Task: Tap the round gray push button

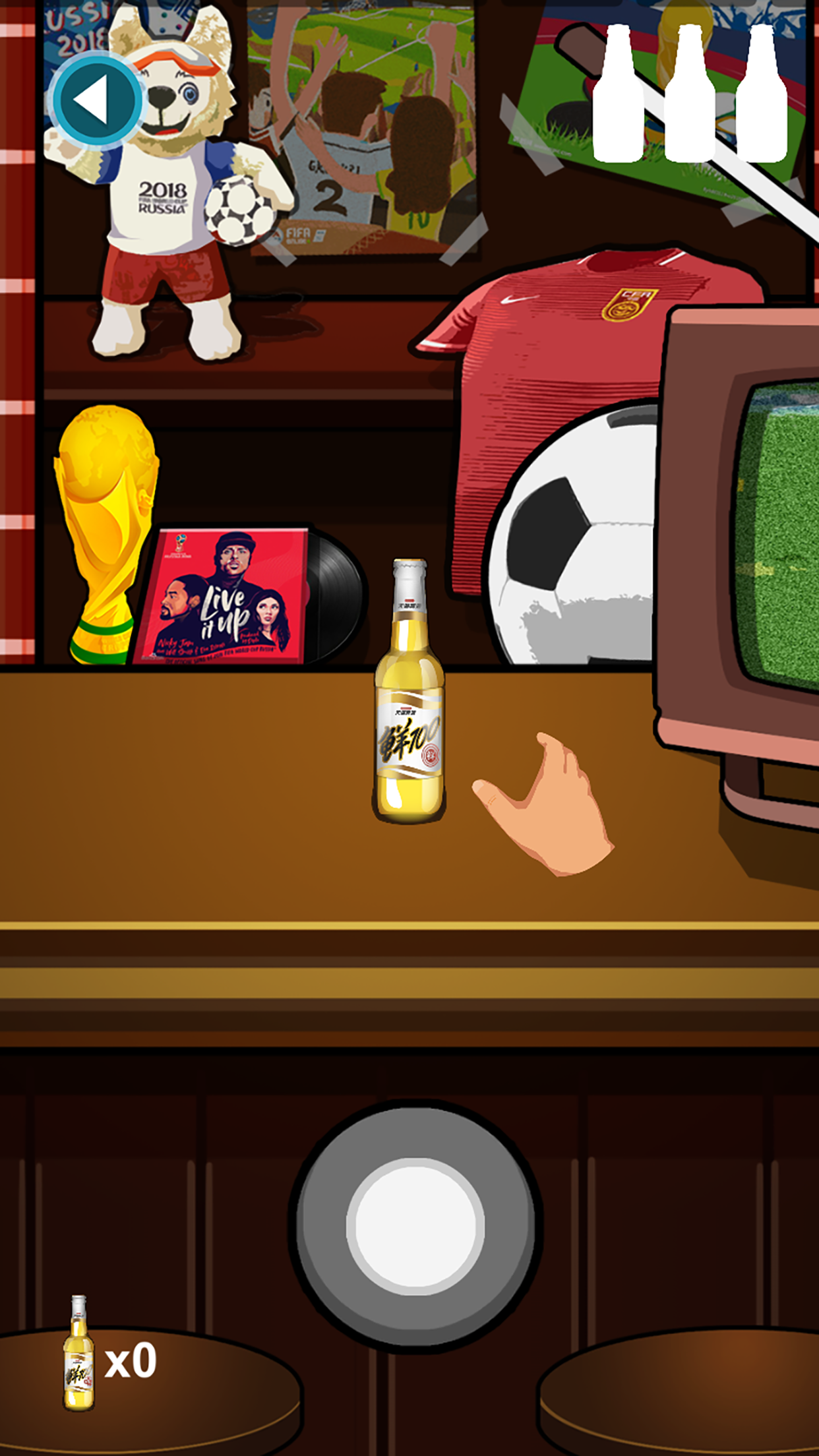Action: 415,1227
